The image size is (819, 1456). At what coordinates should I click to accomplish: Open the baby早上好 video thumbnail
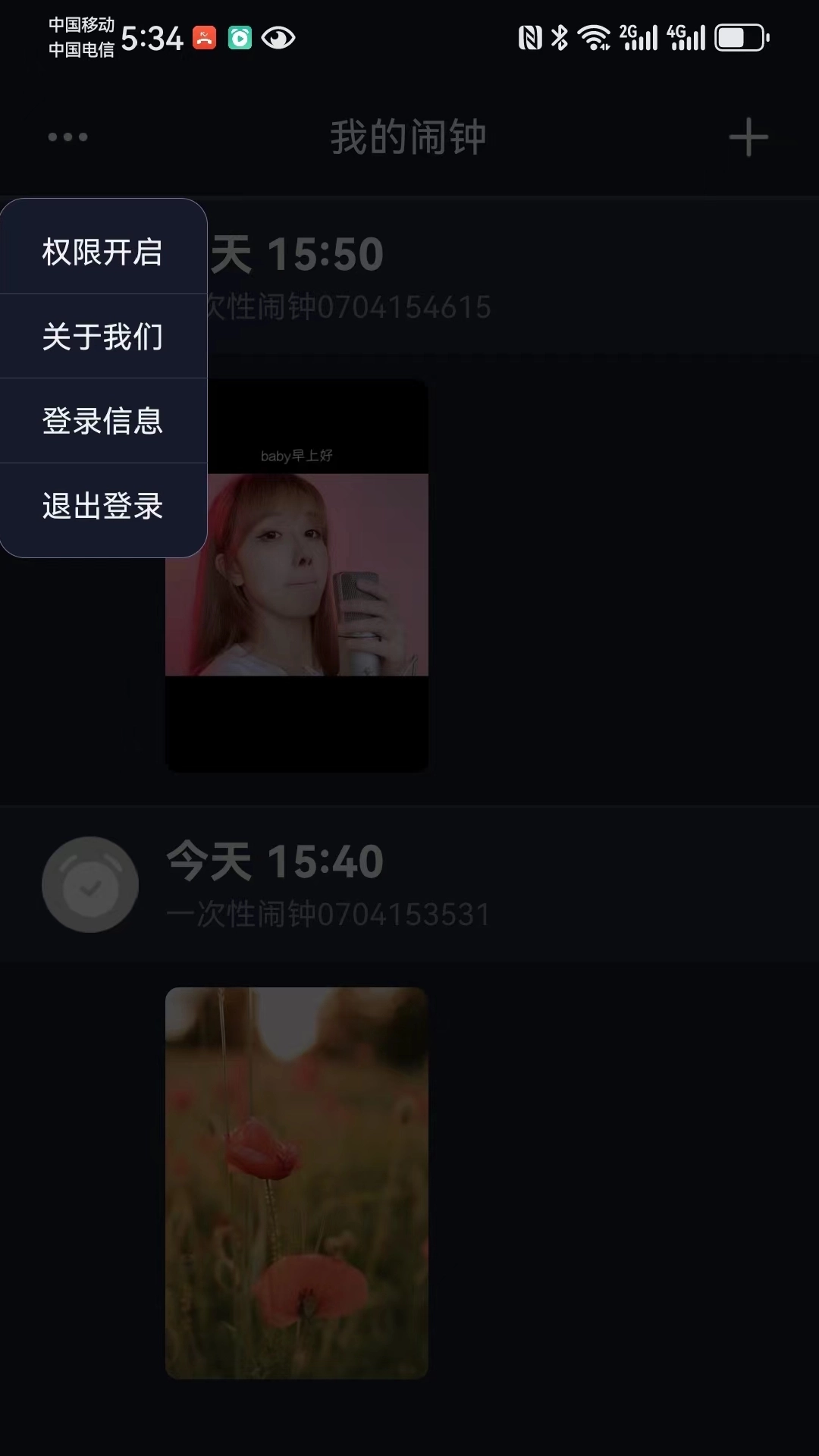pos(297,575)
